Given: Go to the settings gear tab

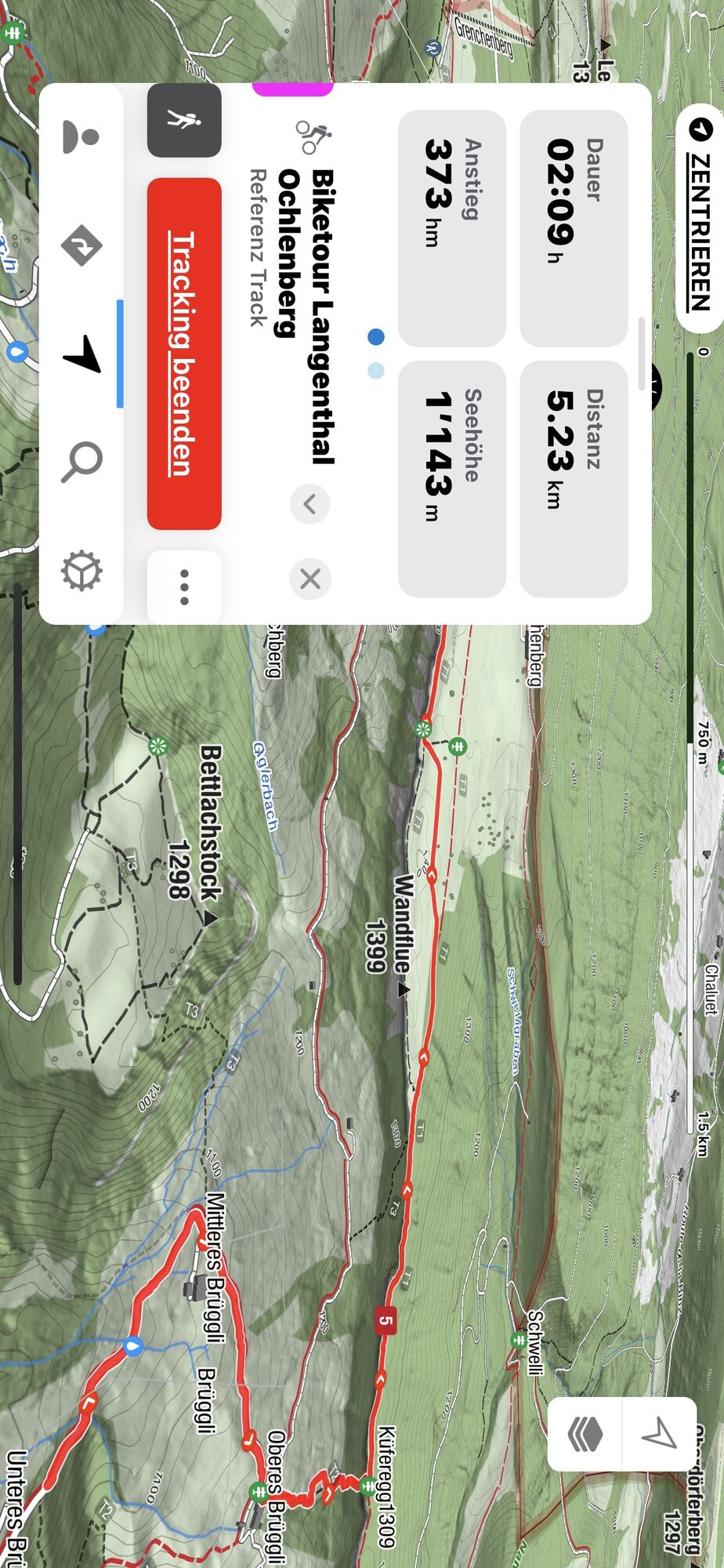Looking at the screenshot, I should point(81,571).
